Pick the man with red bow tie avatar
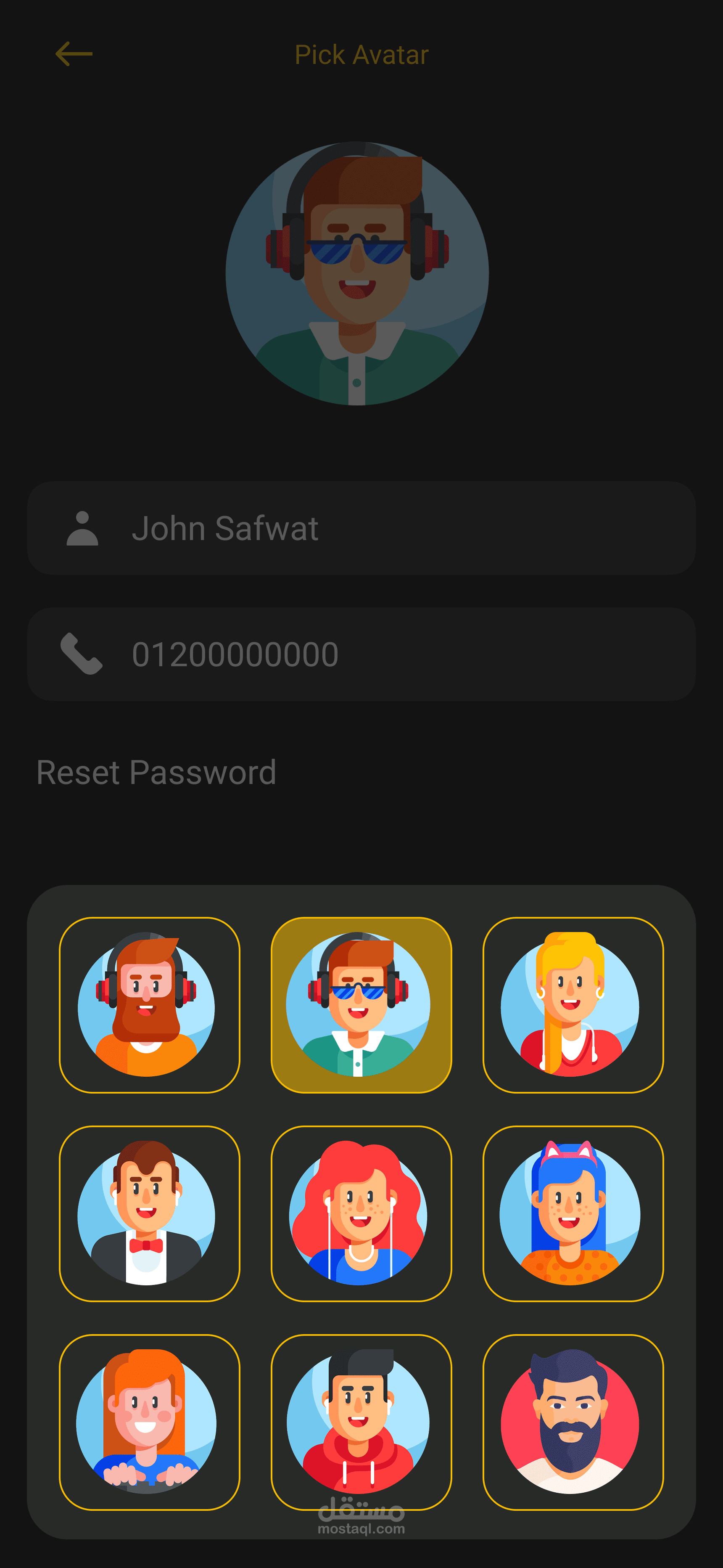Screen dimensions: 723x1568 [x=150, y=1214]
